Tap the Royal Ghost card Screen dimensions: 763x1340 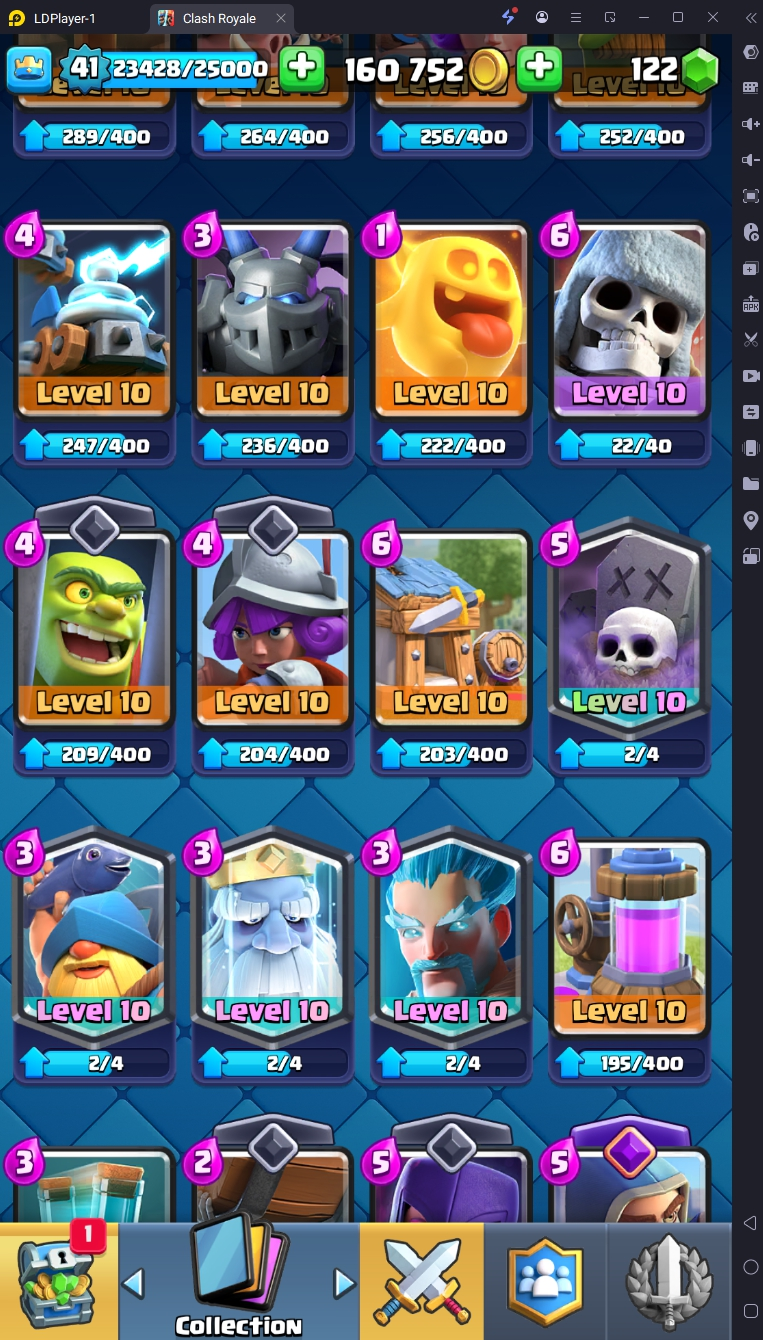pyautogui.click(x=273, y=942)
